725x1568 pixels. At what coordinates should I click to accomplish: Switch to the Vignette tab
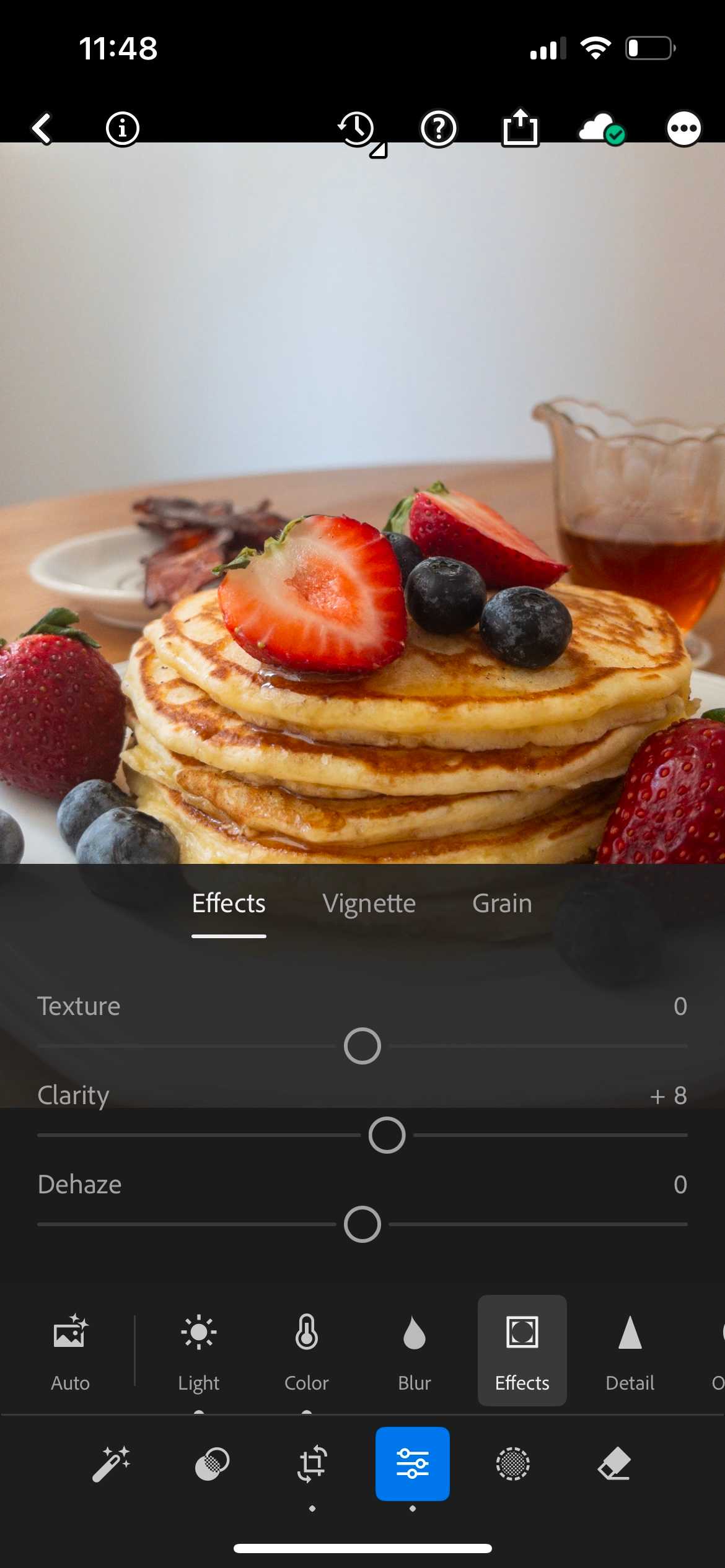369,904
